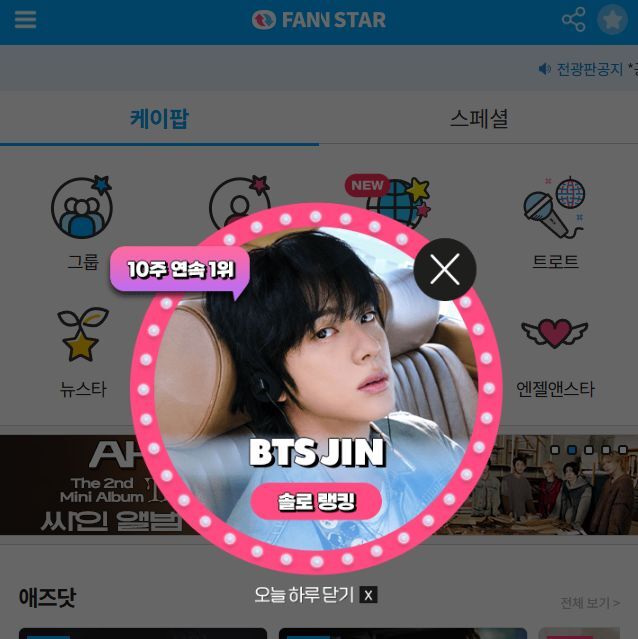Viewport: 638px width, 639px height.
Task: Share this page
Action: coord(573,20)
